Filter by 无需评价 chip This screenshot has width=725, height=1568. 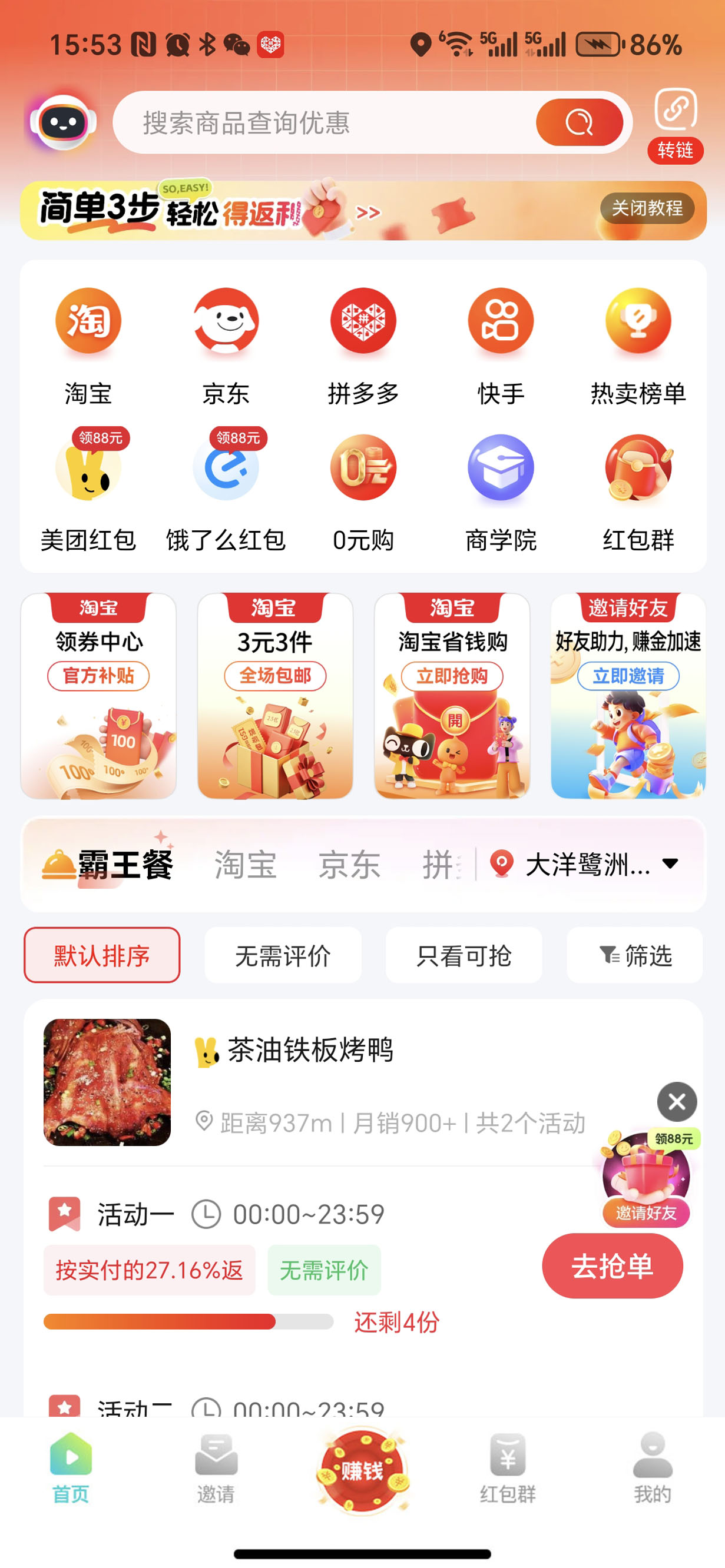pyautogui.click(x=283, y=955)
